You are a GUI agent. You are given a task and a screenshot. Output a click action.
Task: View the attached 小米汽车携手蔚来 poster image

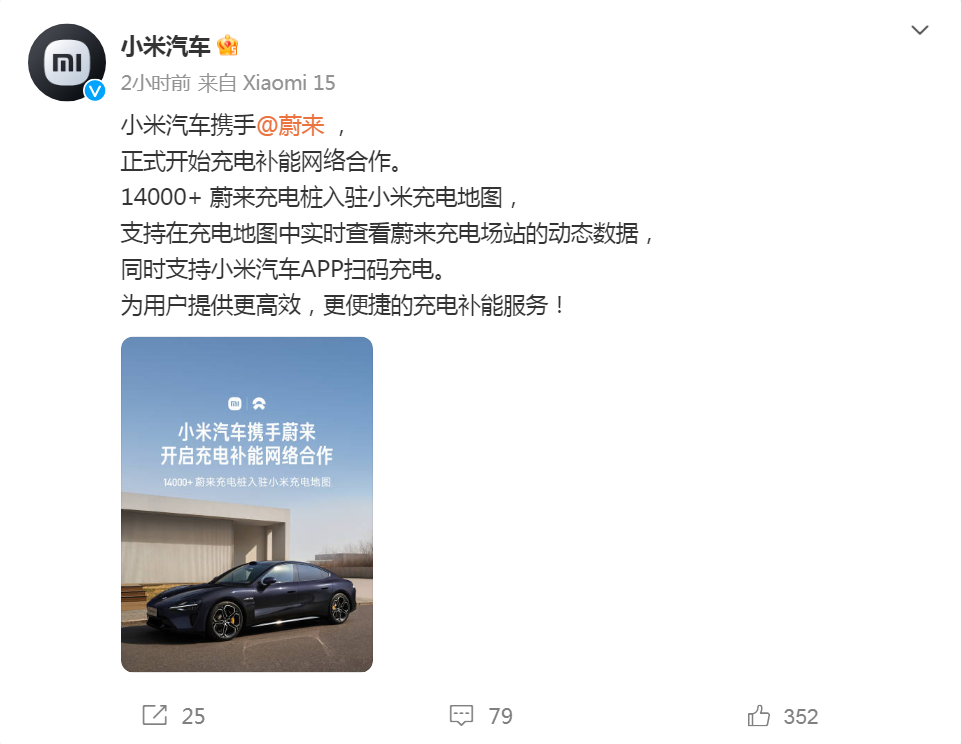tap(247, 504)
